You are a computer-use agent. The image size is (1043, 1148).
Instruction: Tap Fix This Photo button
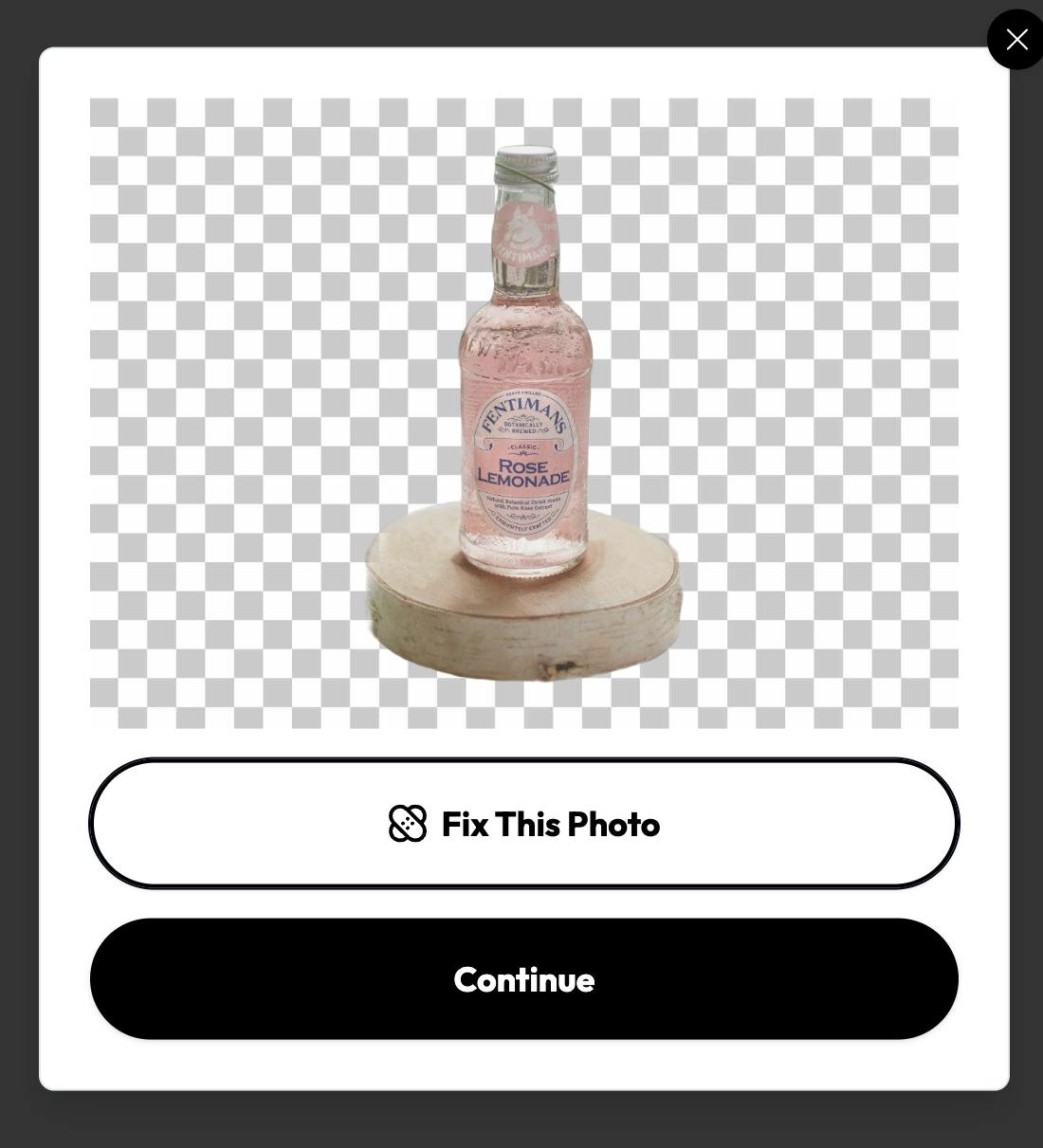click(523, 823)
